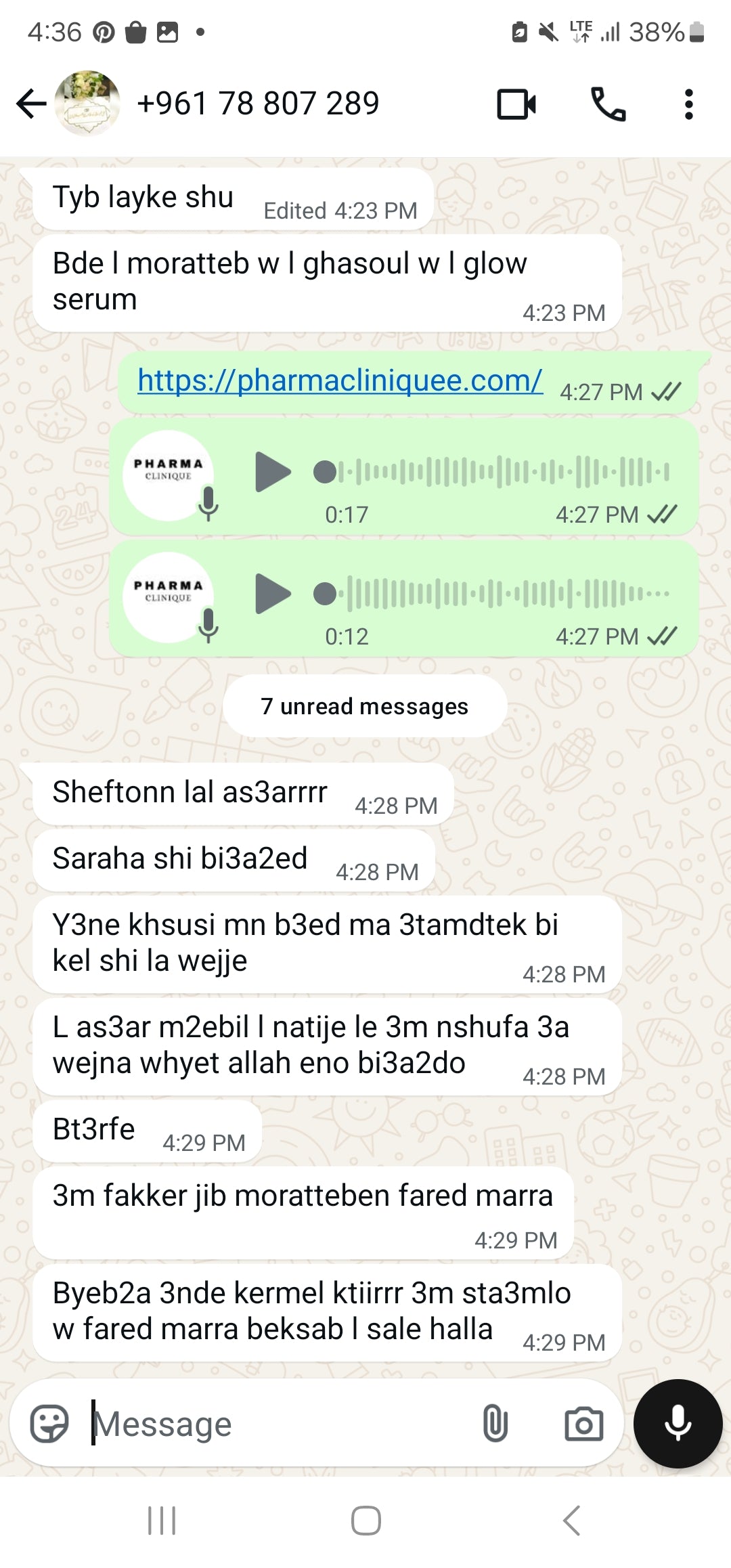Play the 0:17 voice message
Viewport: 731px width, 1568px height.
coord(273,472)
